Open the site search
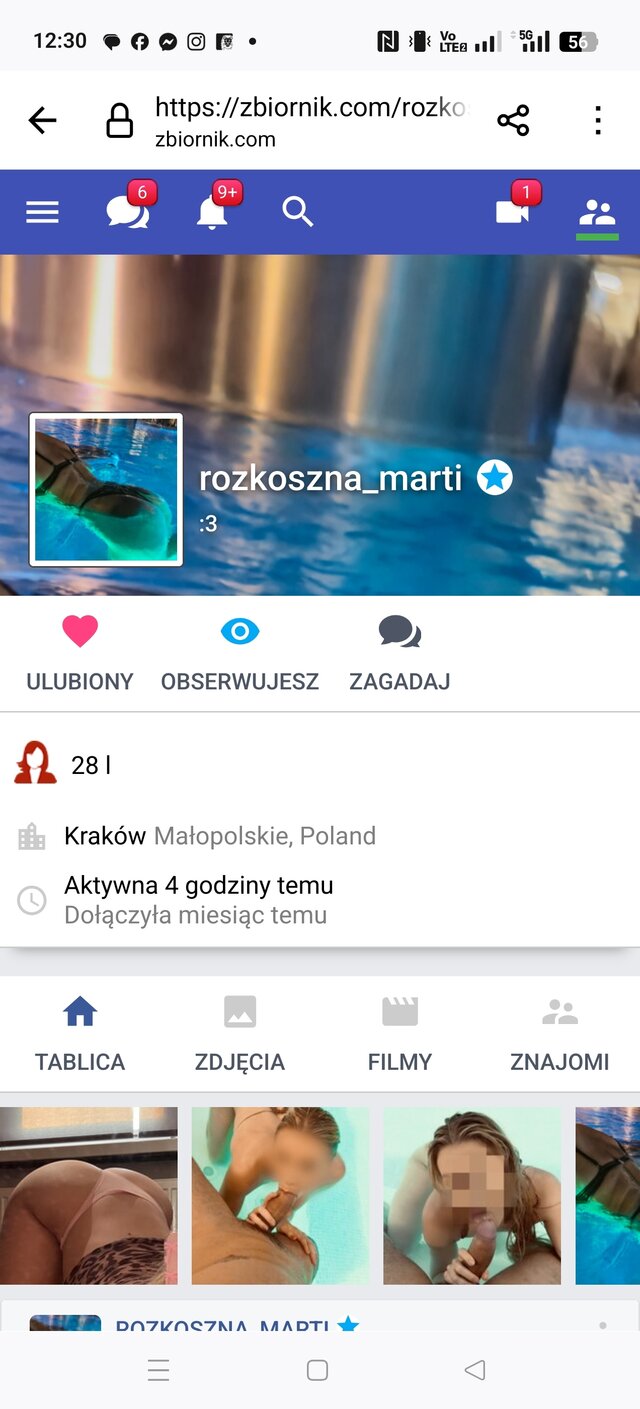This screenshot has width=640, height=1409. (297, 212)
